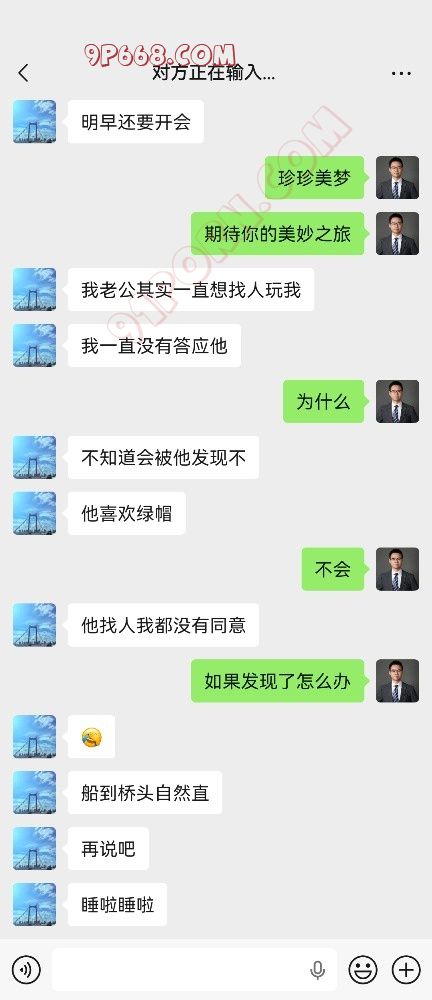Open the plus attachments panel

click(x=406, y=970)
